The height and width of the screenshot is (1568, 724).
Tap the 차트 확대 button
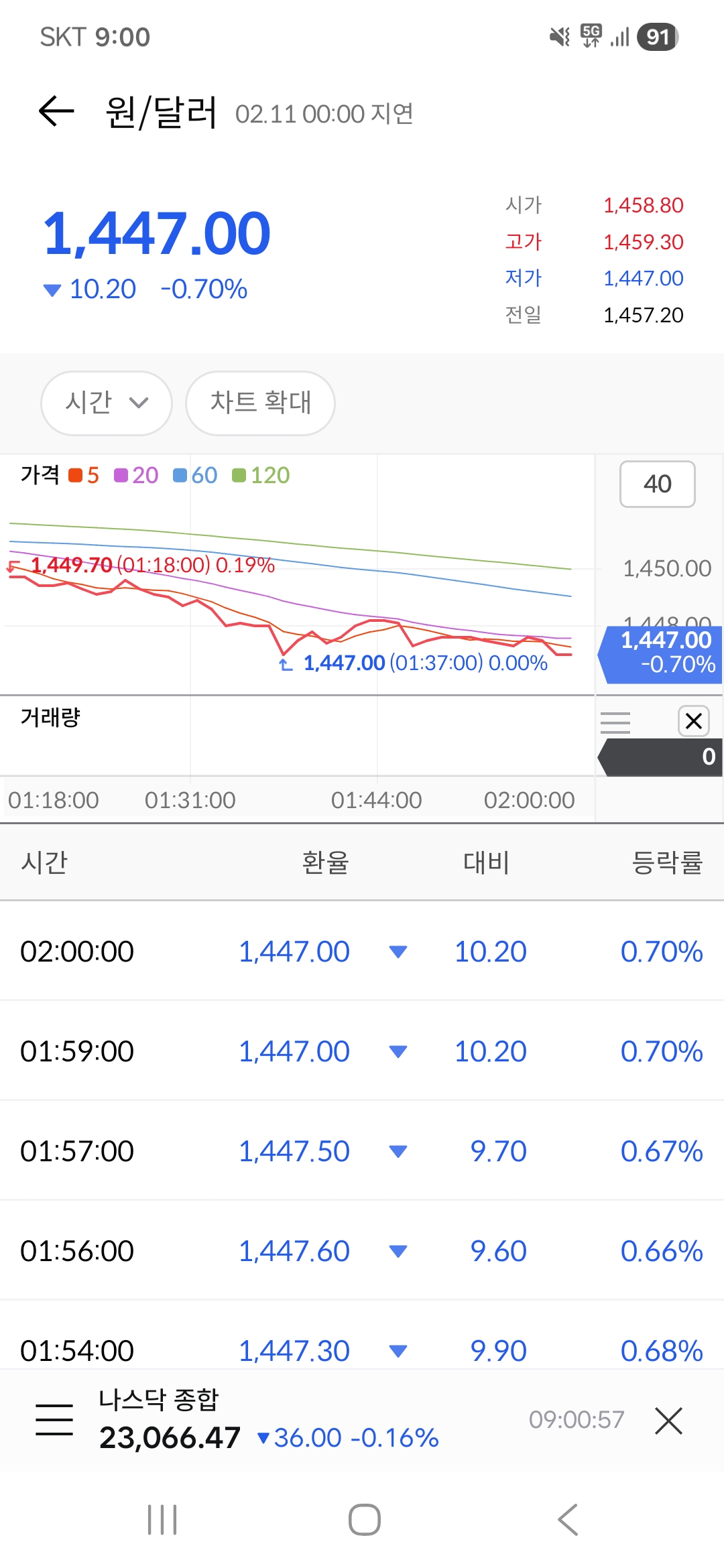[260, 403]
